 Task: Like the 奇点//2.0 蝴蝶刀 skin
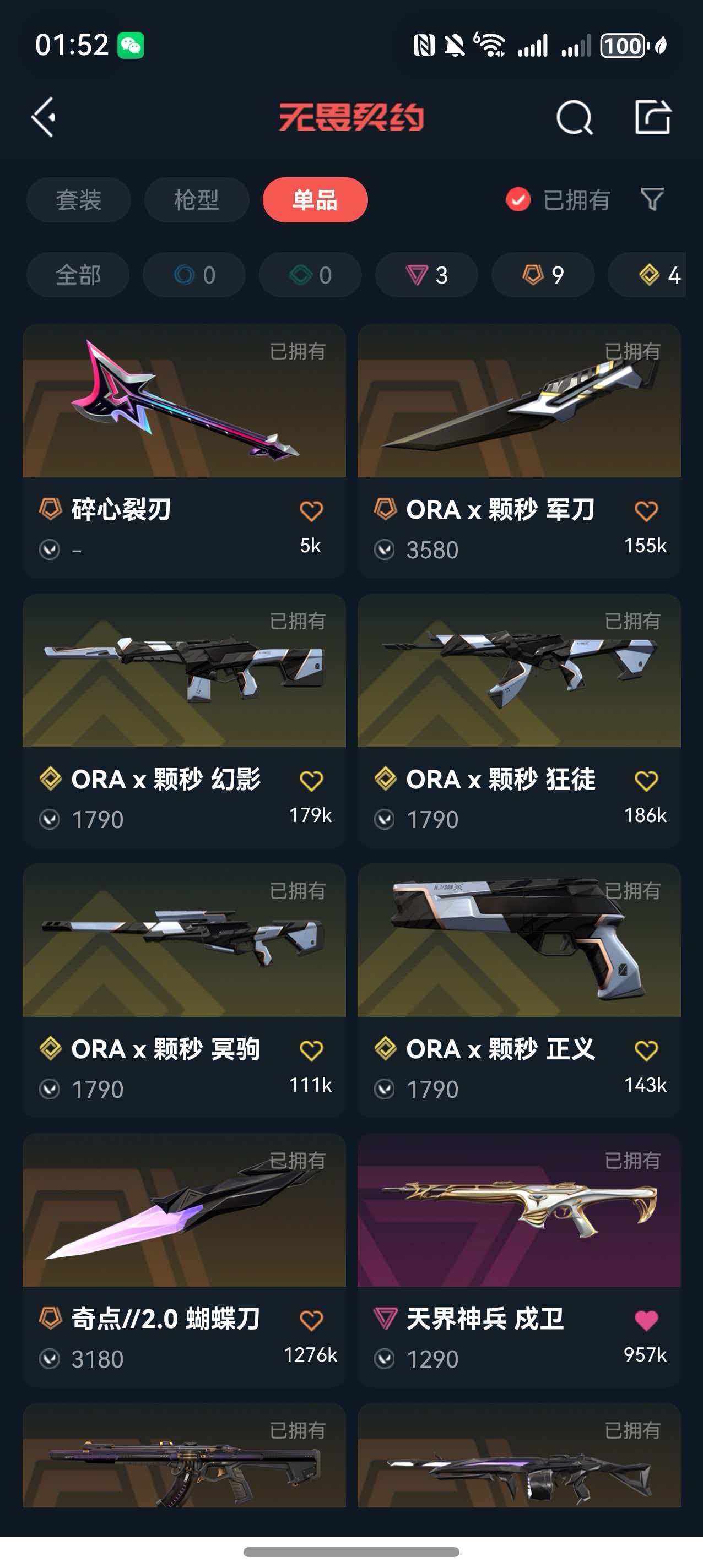pos(311,1321)
